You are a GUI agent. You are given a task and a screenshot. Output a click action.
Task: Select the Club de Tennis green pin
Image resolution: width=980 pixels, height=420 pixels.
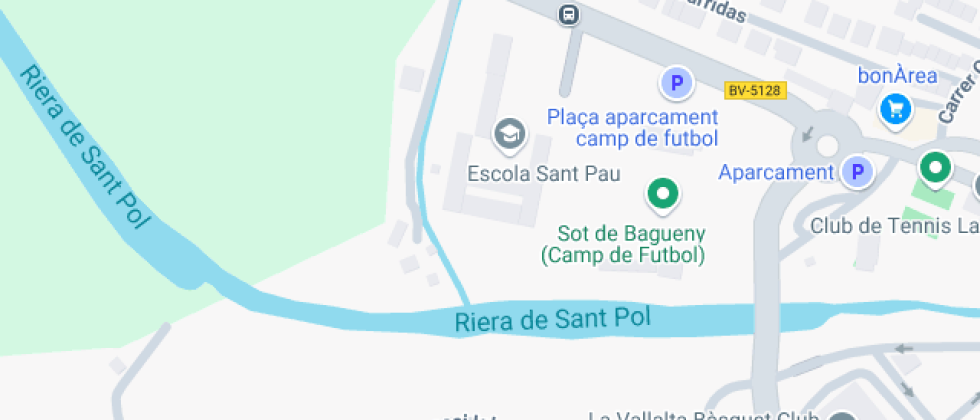pyautogui.click(x=936, y=168)
